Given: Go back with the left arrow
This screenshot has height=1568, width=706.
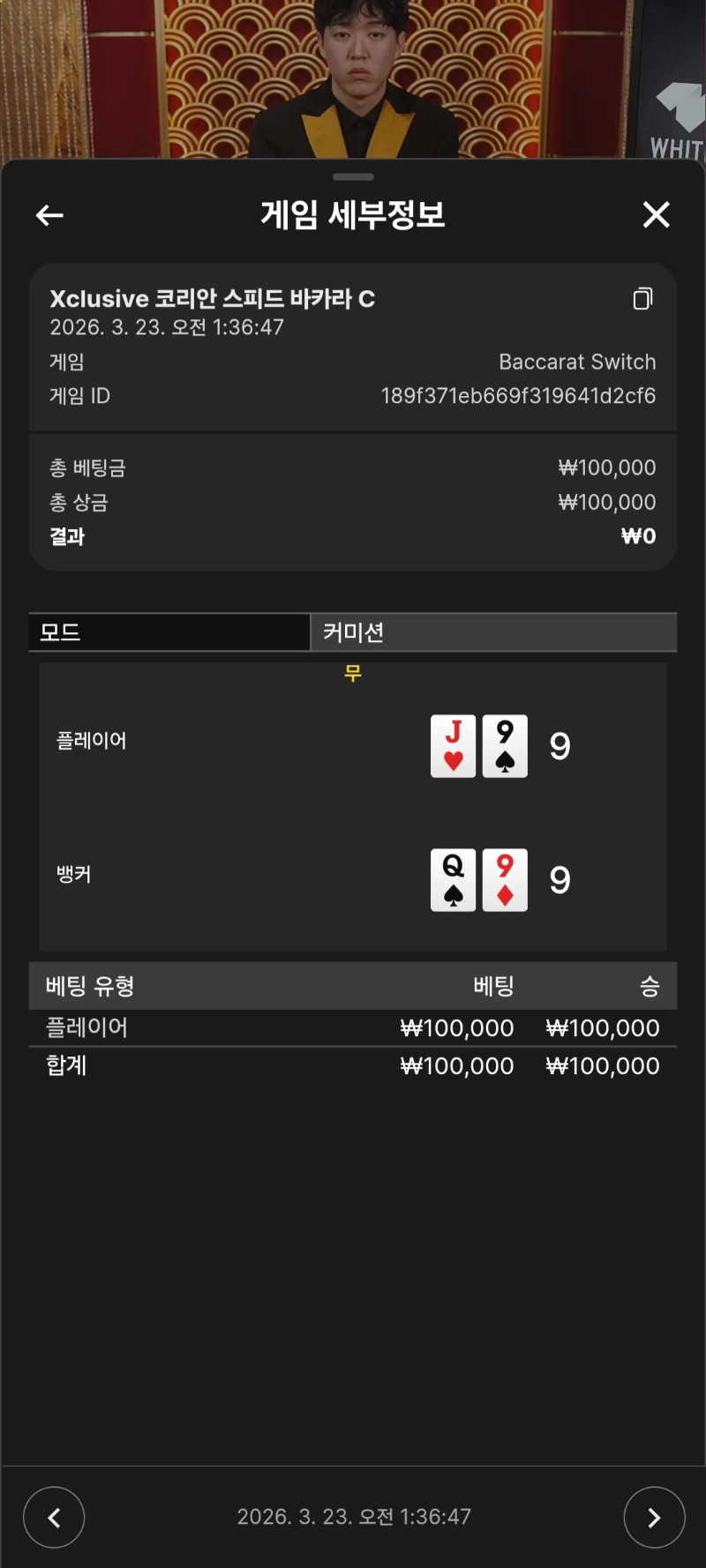Looking at the screenshot, I should coord(49,215).
